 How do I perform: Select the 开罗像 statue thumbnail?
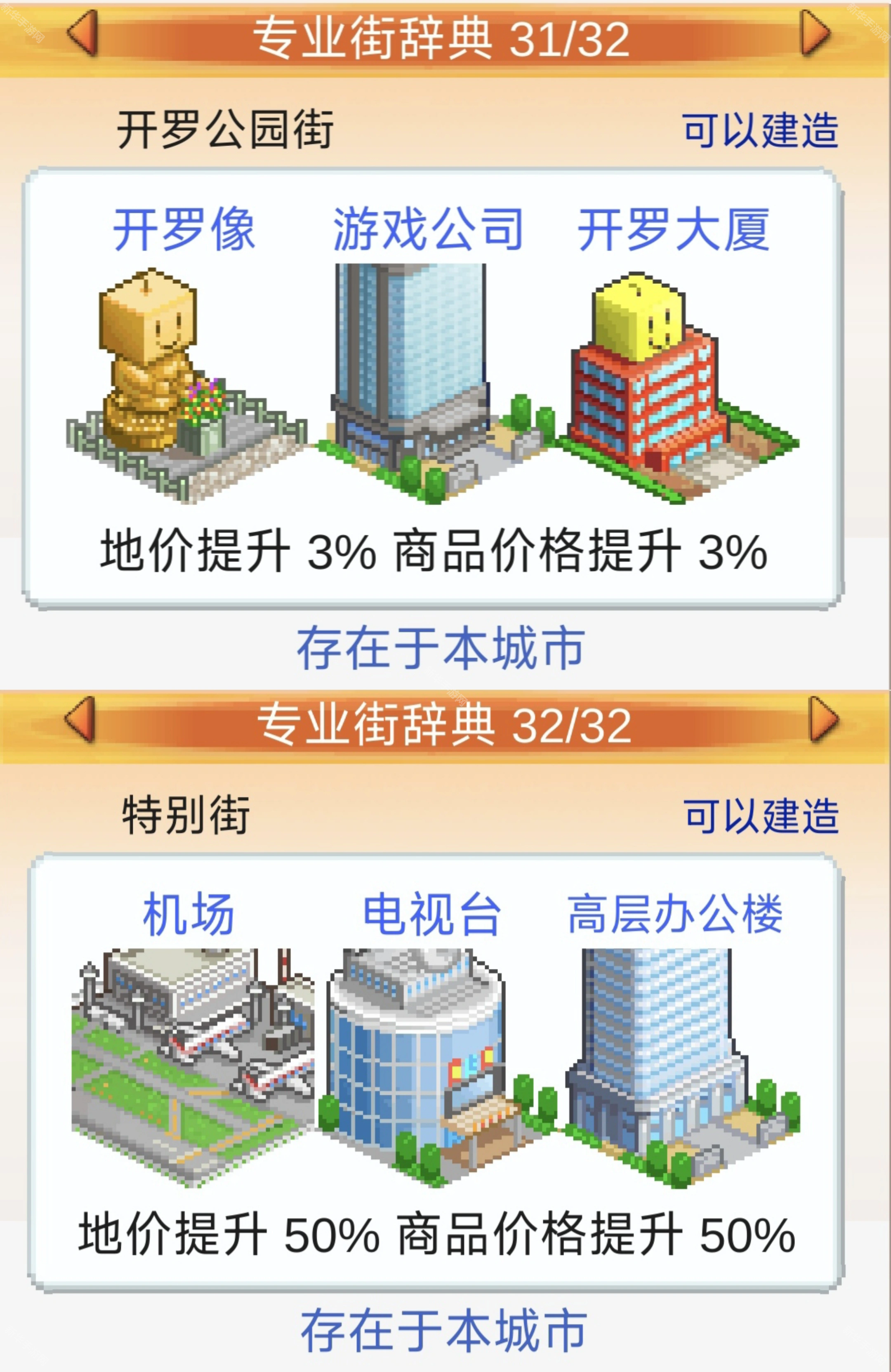point(173,380)
